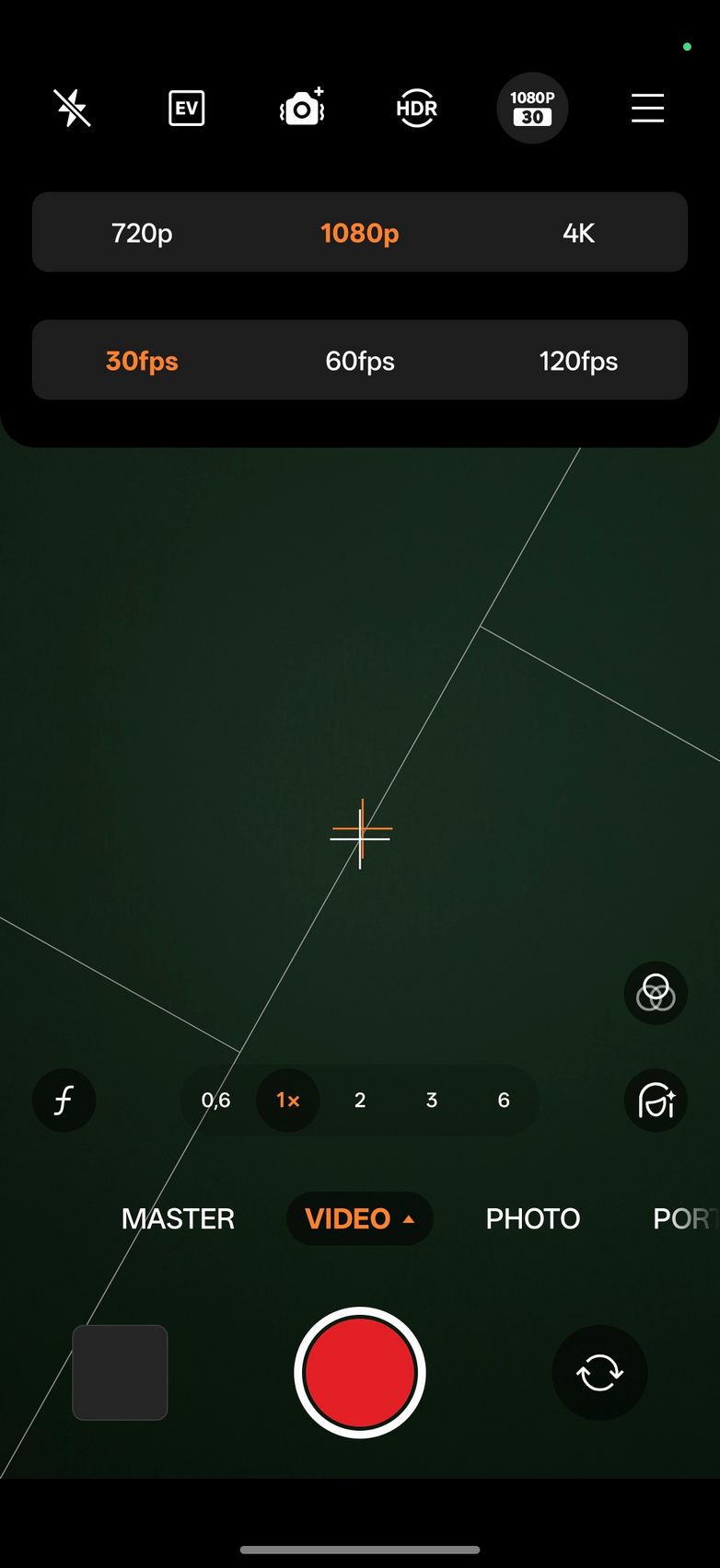
Task: Open the hamburger settings menu
Action: click(647, 109)
